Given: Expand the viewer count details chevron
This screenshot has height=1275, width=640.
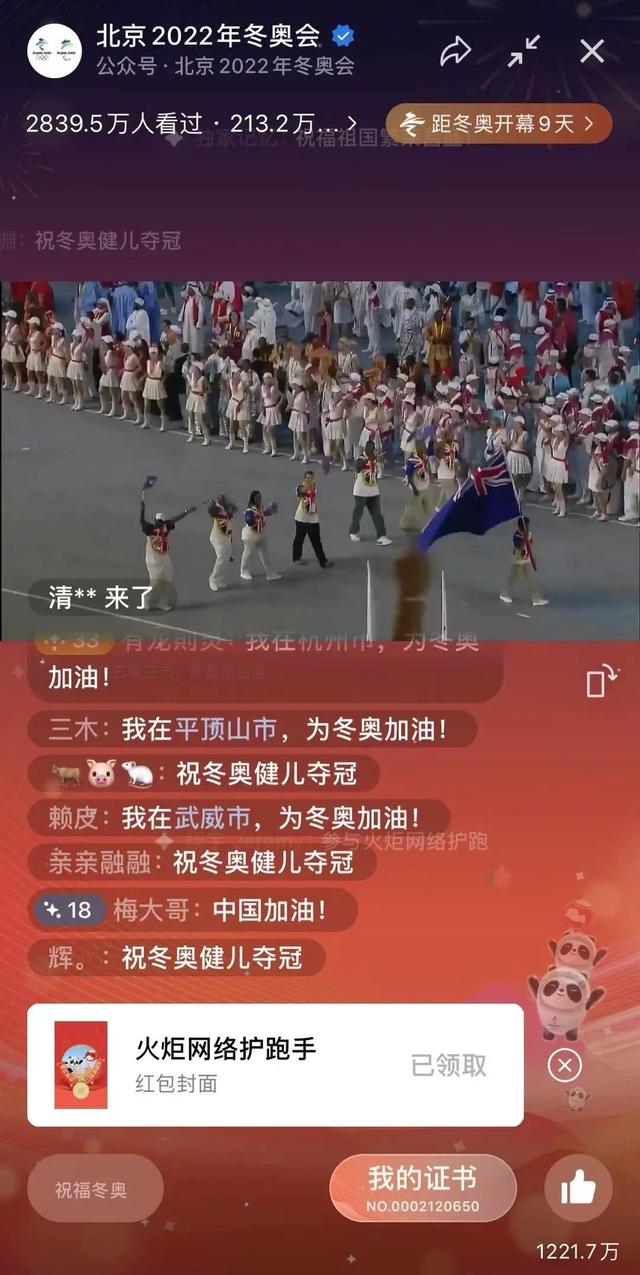Looking at the screenshot, I should coord(351,125).
